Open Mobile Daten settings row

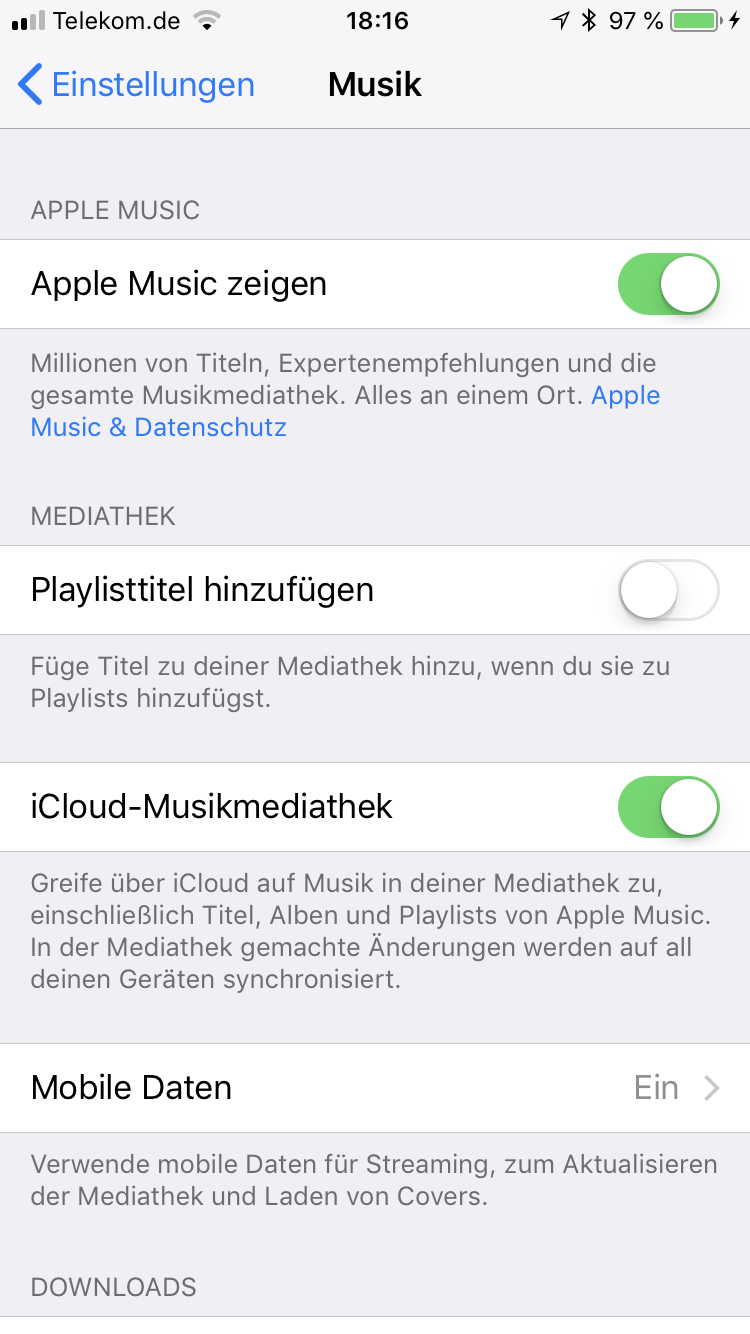(375, 1088)
